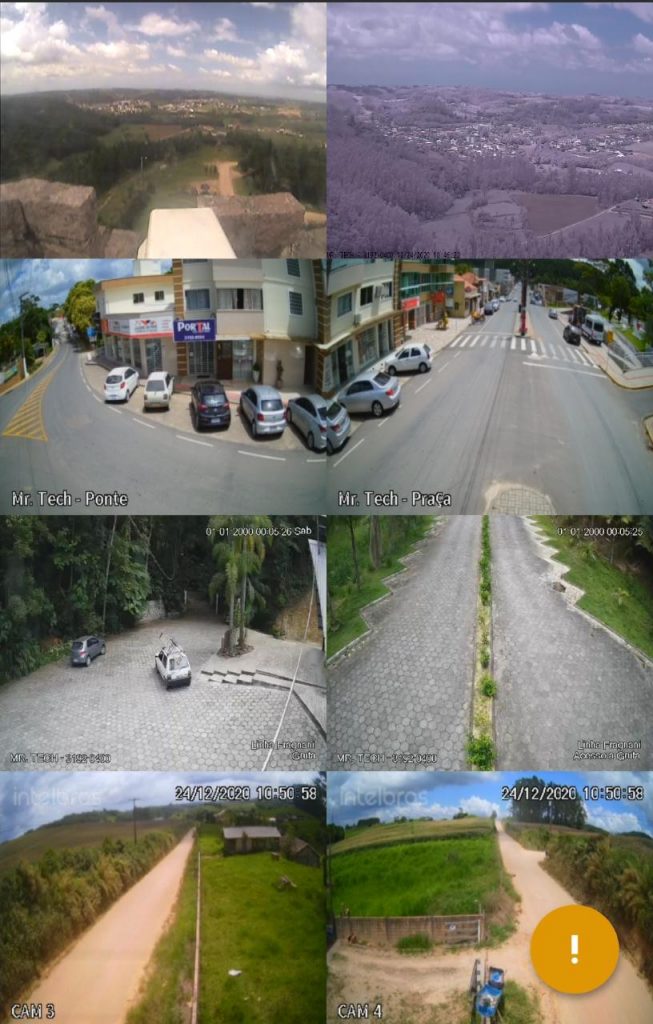Screen dimensions: 653x1024
Task: Open the Mr. Tech - Praça camera feed
Action: [x=490, y=387]
